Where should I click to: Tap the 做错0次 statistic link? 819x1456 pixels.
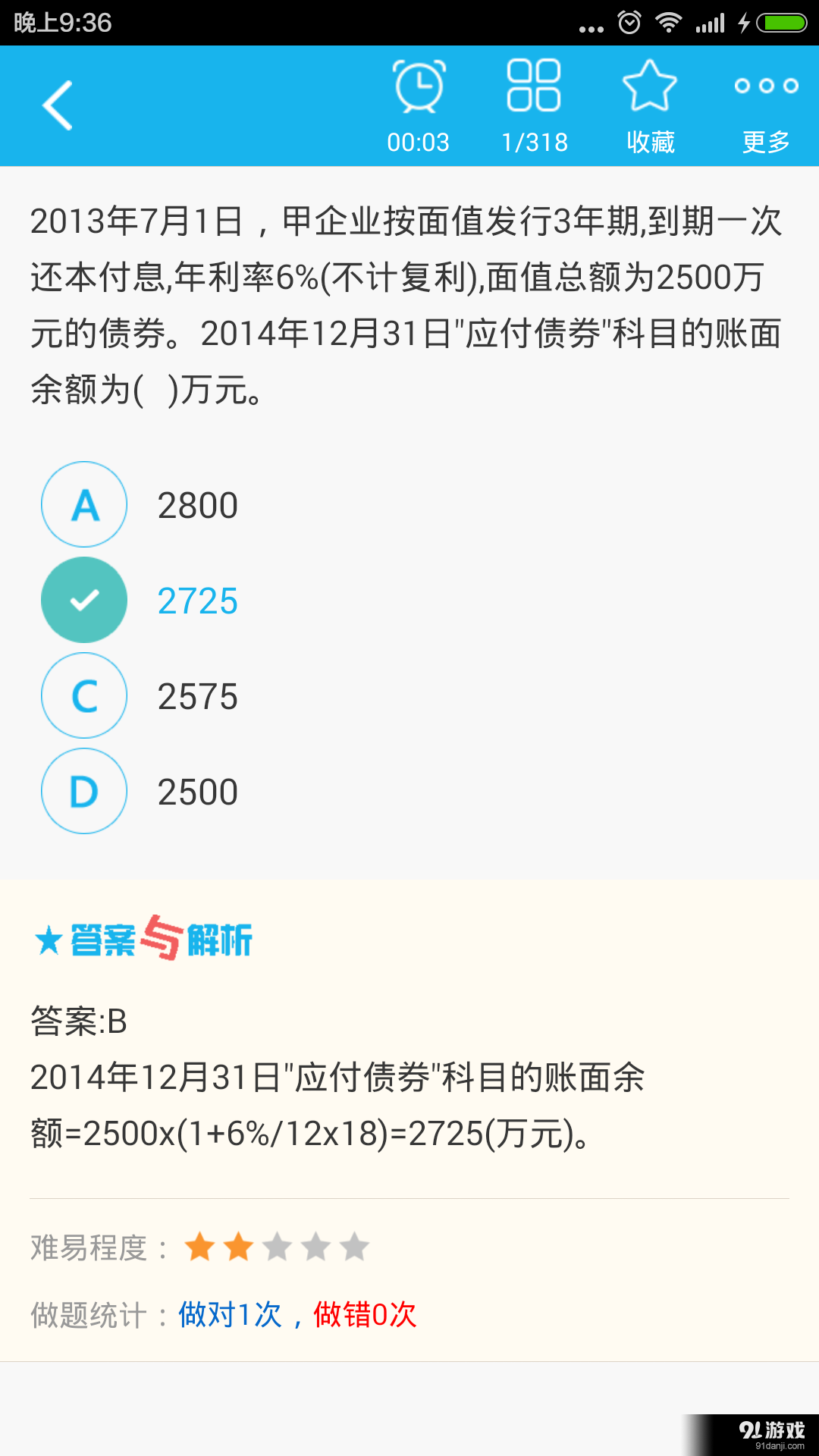[364, 1310]
